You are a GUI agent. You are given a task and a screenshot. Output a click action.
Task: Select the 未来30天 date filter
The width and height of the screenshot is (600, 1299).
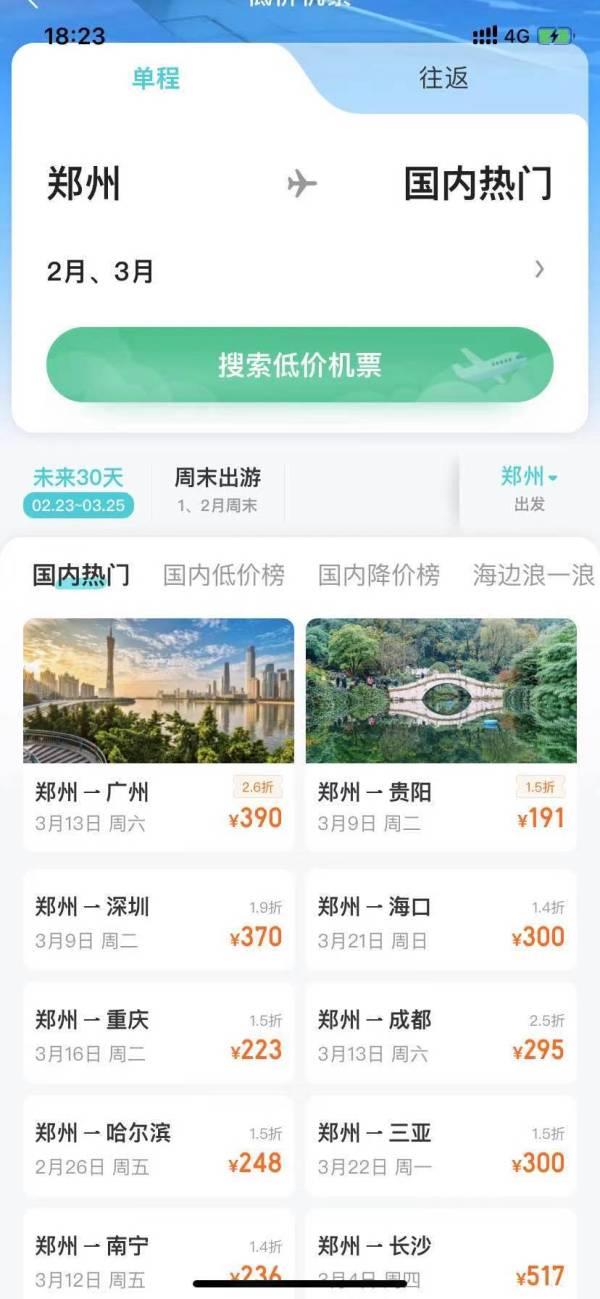(78, 490)
